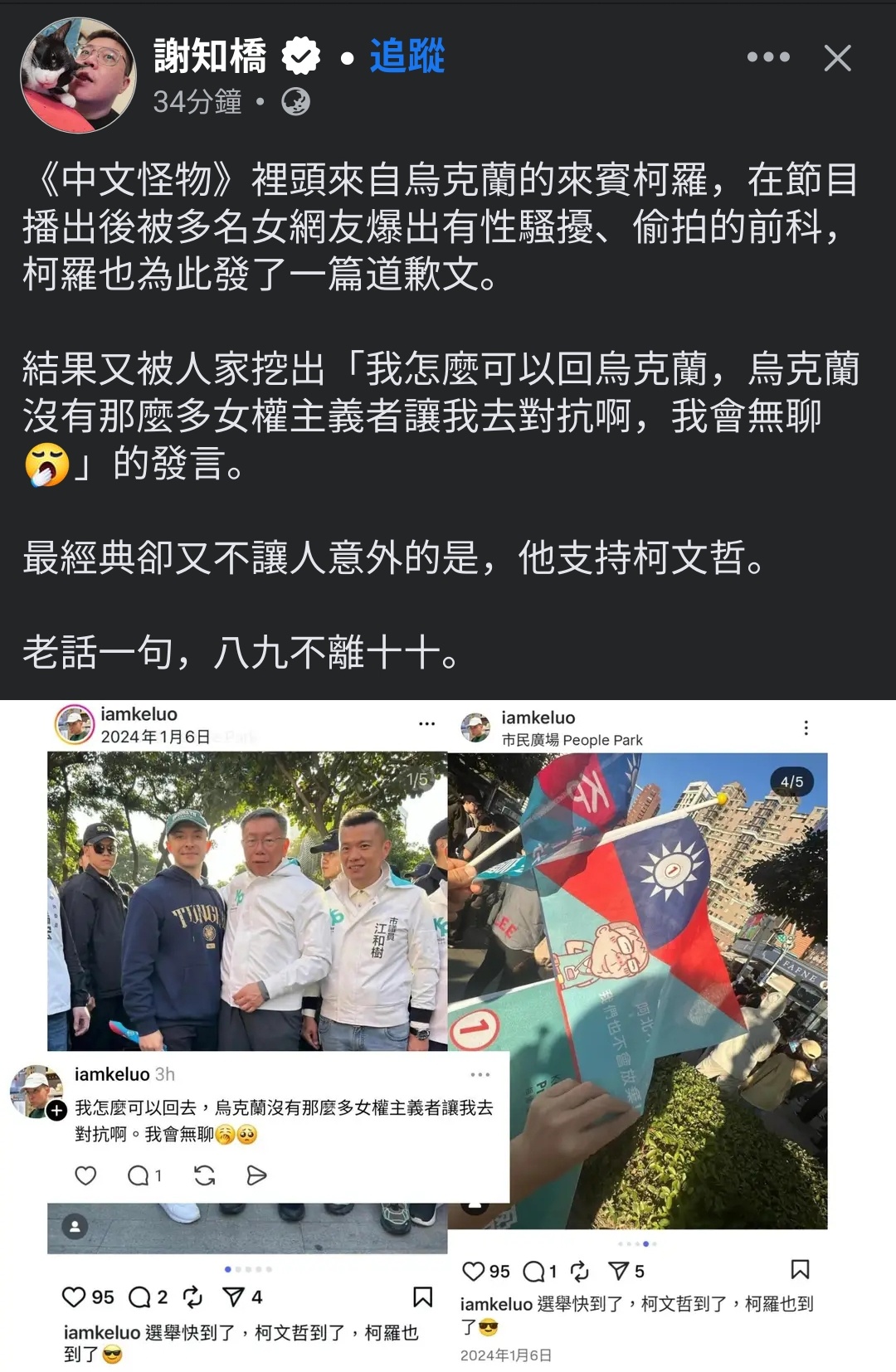
Task: Open 謝知橋's profile from the name
Action: pyautogui.click(x=210, y=56)
